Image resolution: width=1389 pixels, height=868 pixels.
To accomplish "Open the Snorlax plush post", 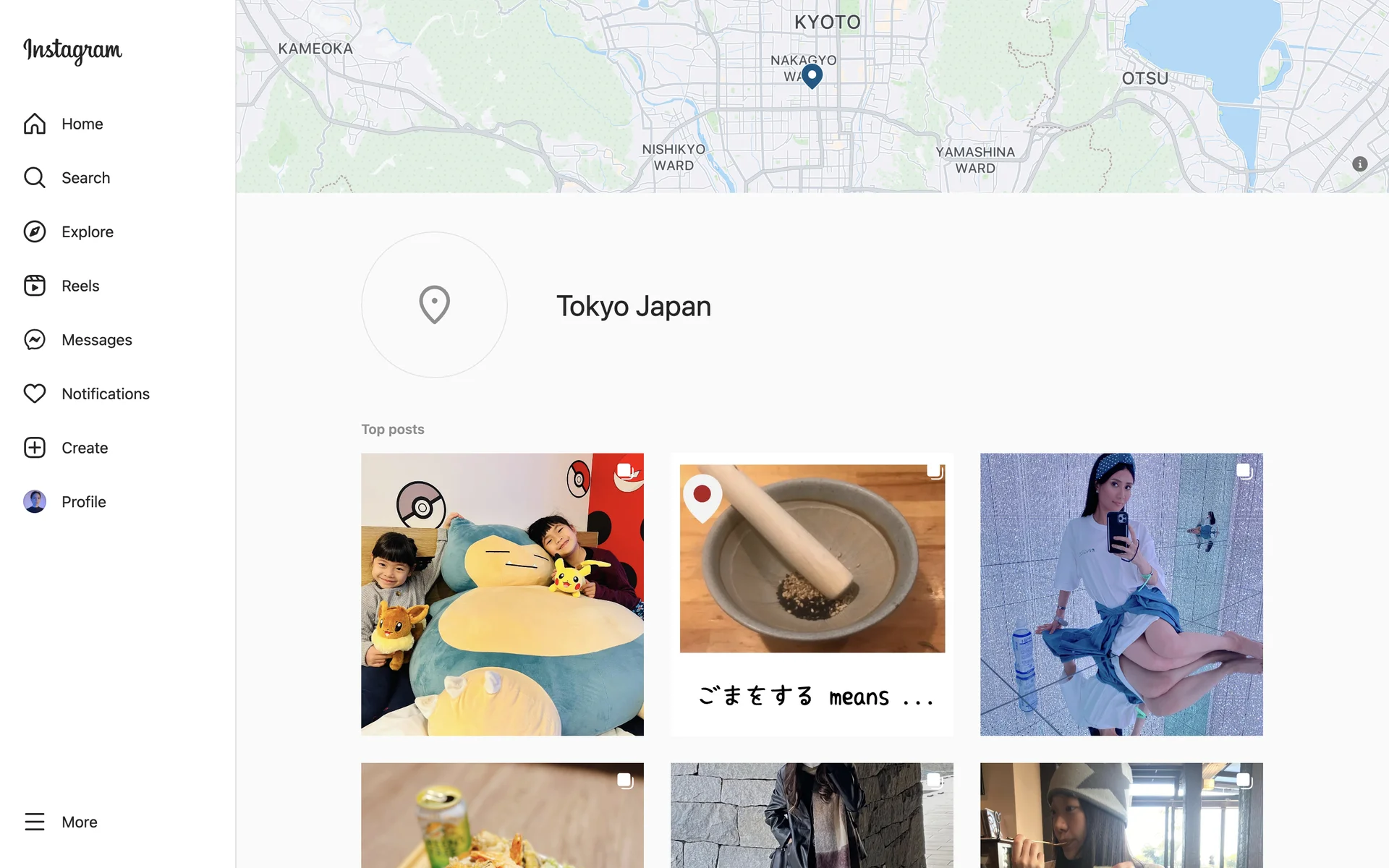I will (x=502, y=595).
